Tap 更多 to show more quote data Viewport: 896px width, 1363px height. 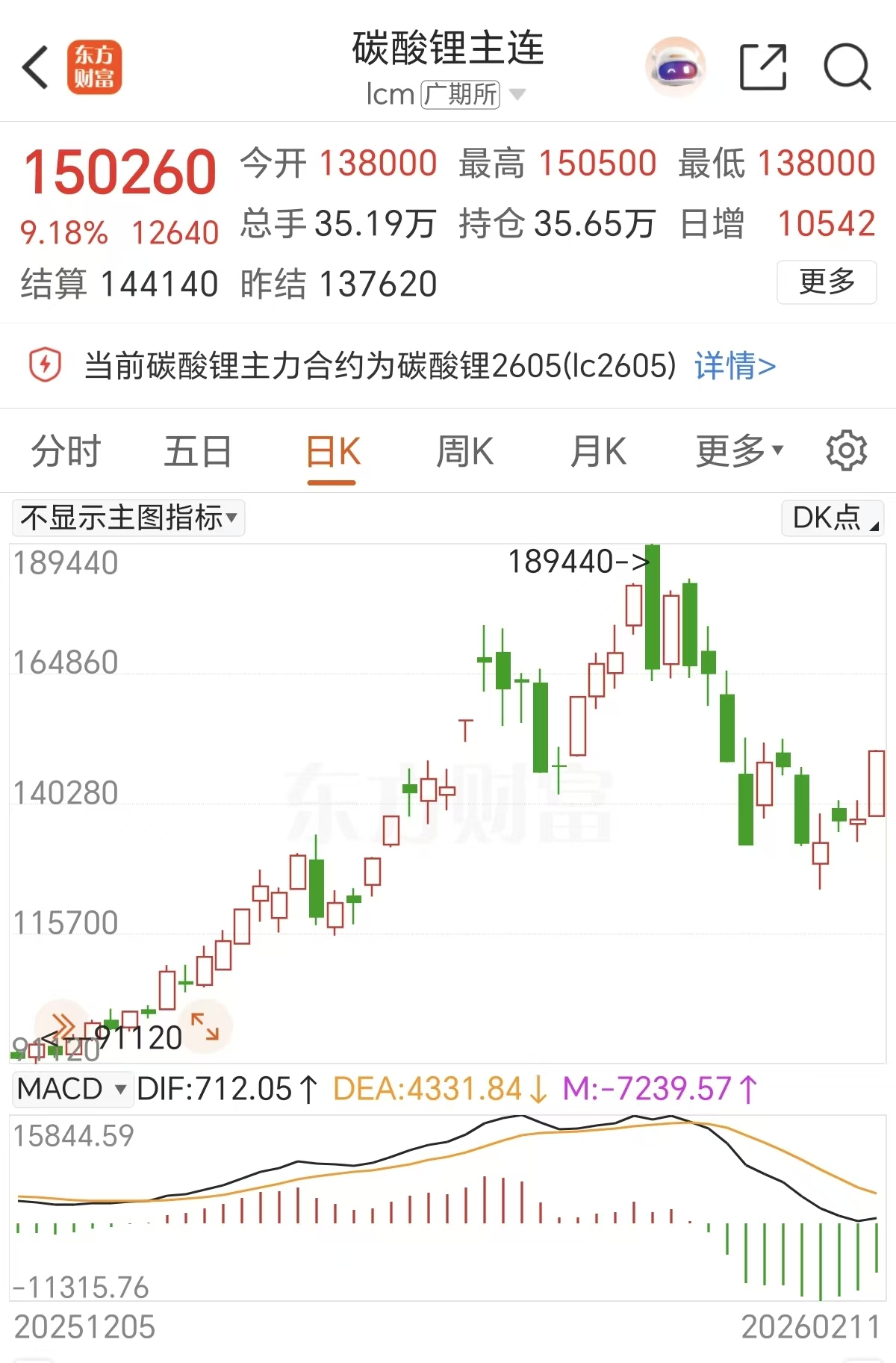[x=827, y=282]
